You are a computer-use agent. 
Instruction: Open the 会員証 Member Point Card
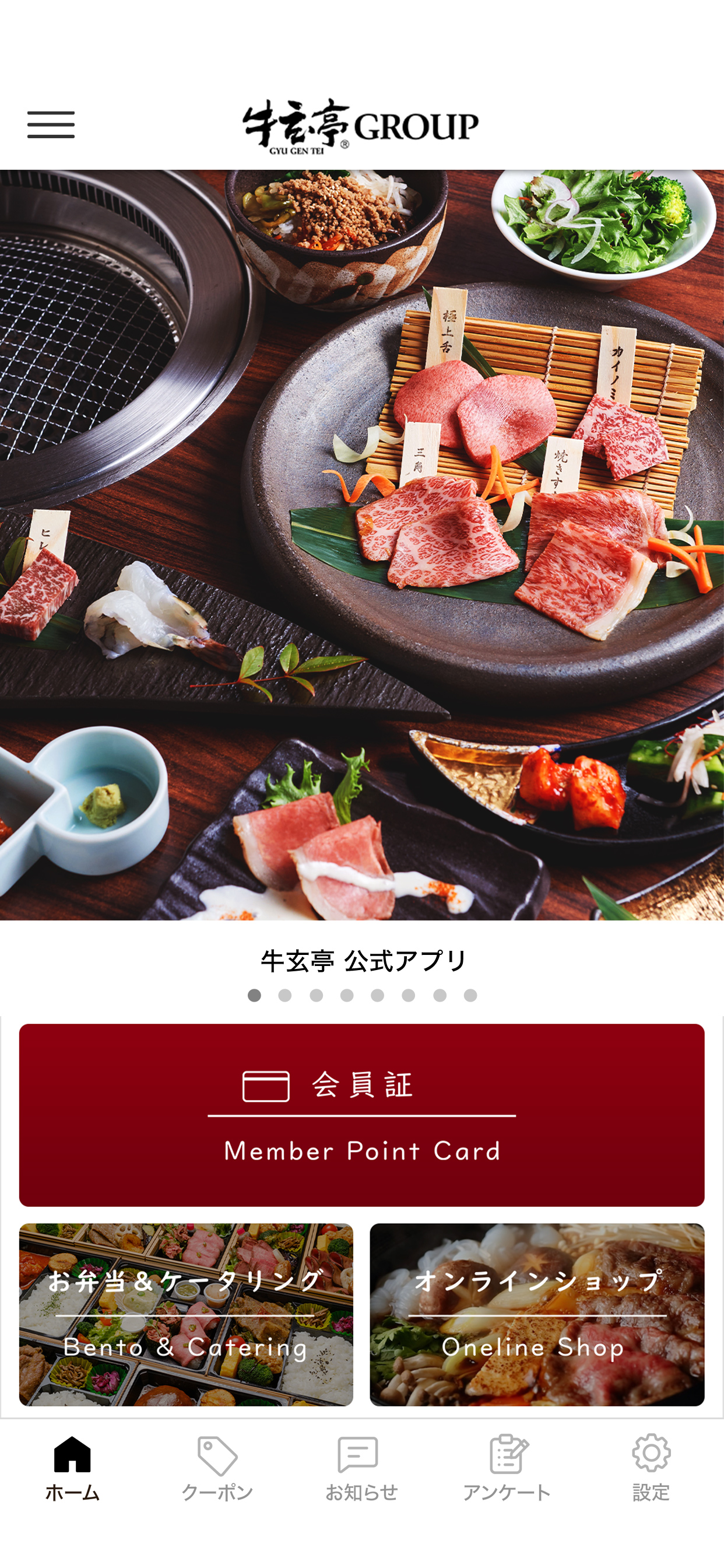pos(361,1115)
